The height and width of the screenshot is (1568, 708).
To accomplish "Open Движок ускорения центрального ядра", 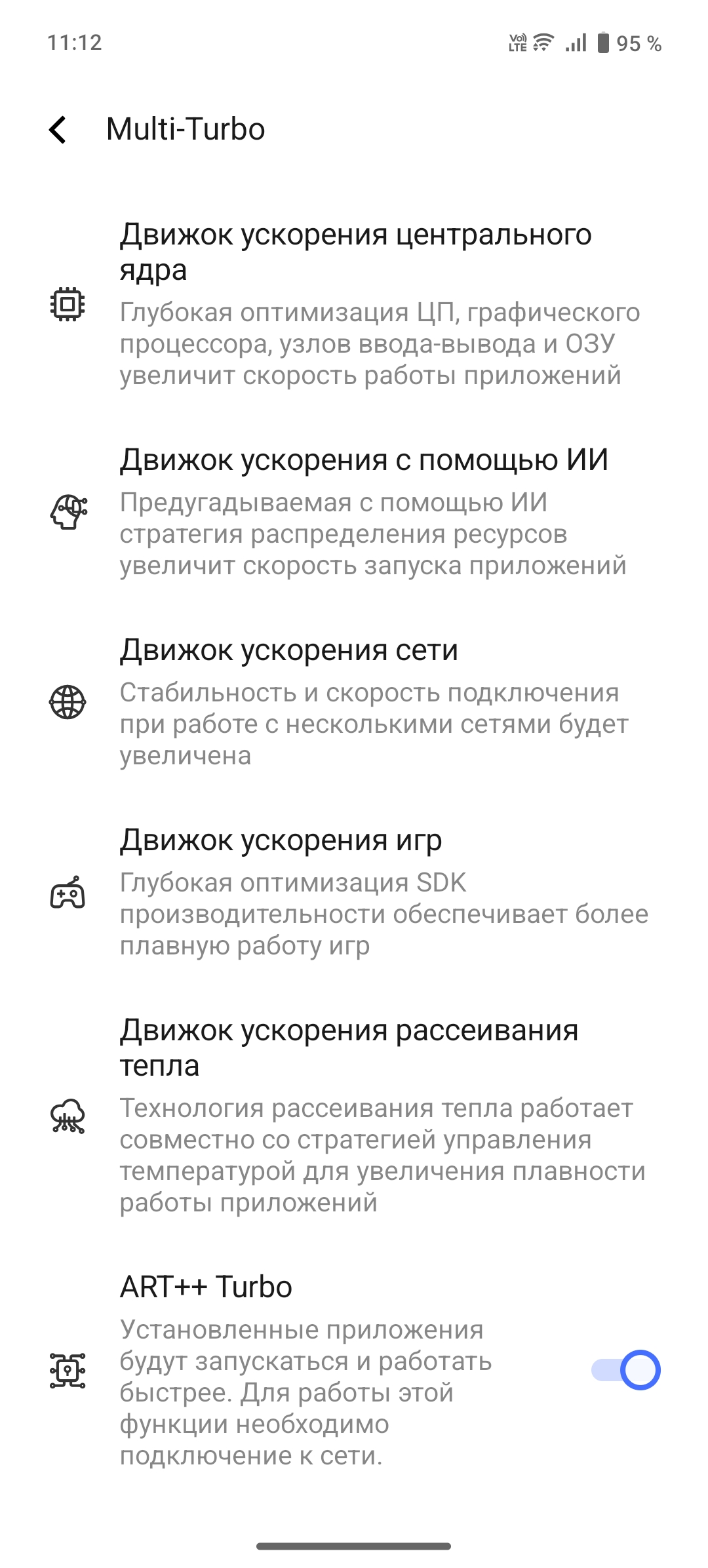I will point(354,304).
